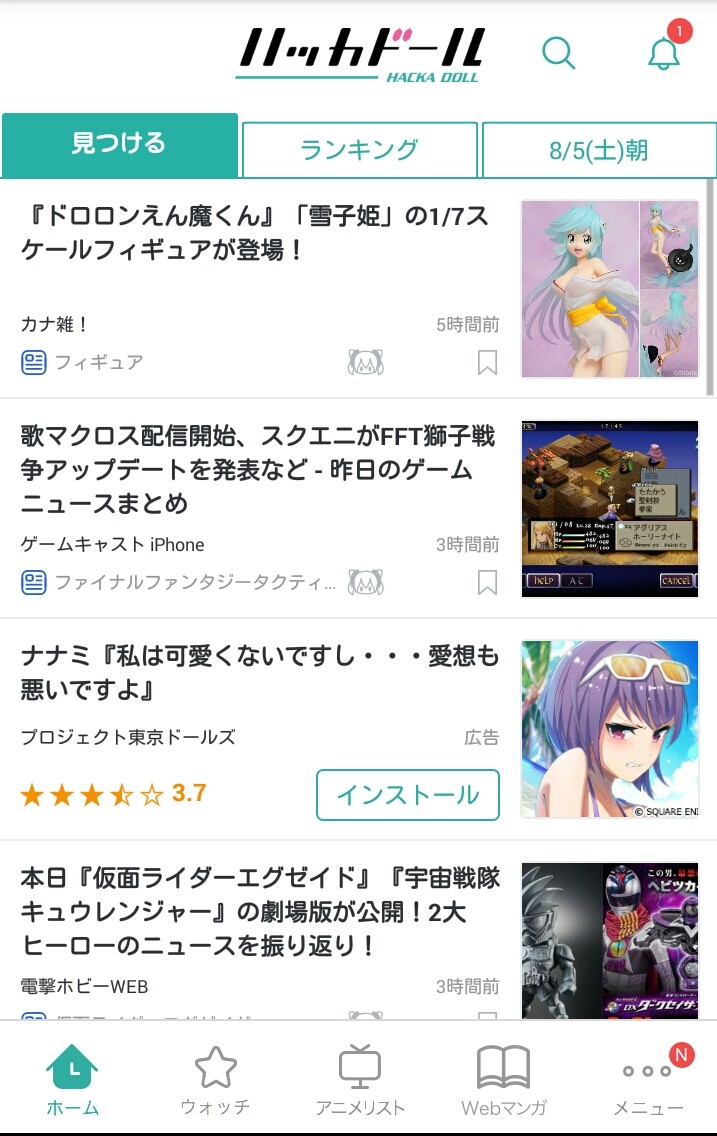
Task: Open the search magnifier icon
Action: point(559,52)
